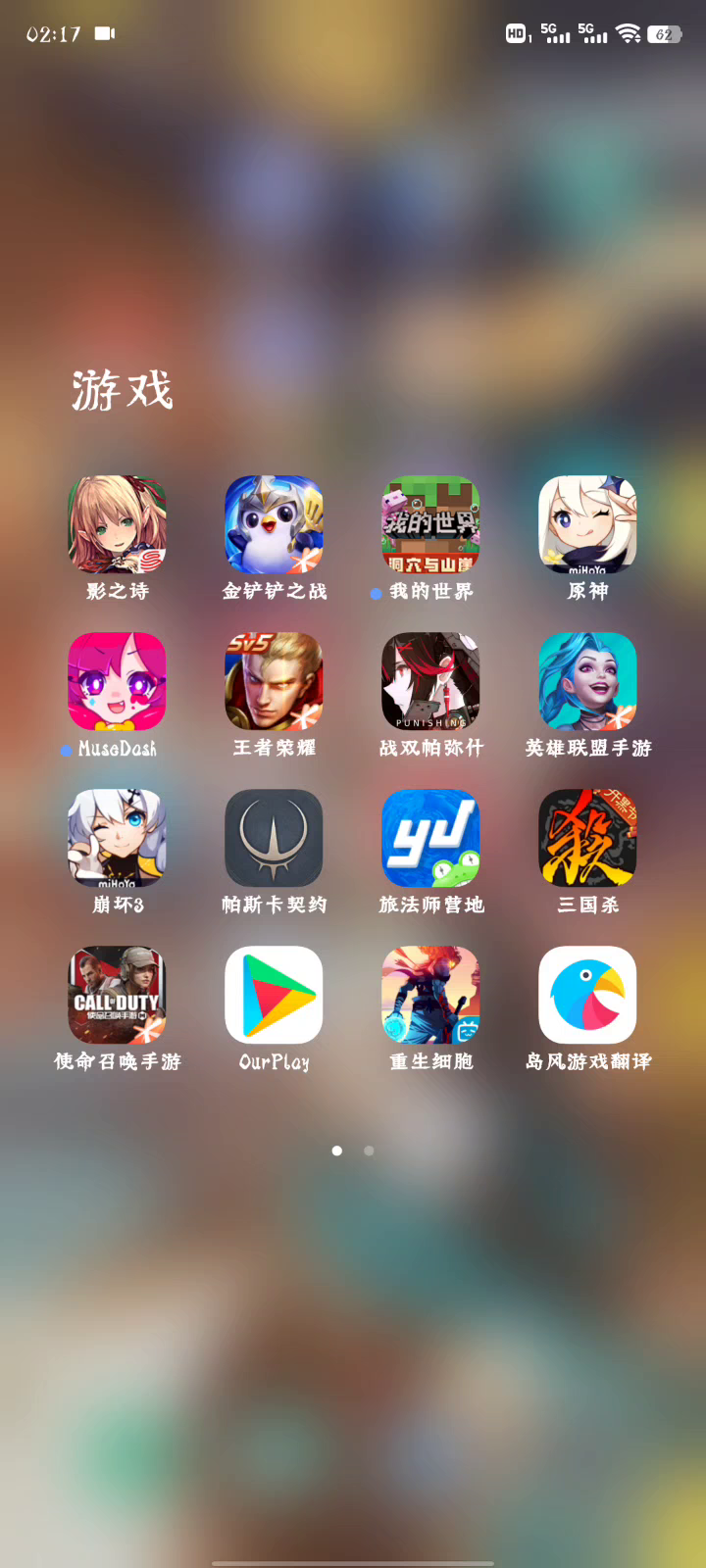Open 我的世界 app
706x1568 pixels.
[430, 524]
